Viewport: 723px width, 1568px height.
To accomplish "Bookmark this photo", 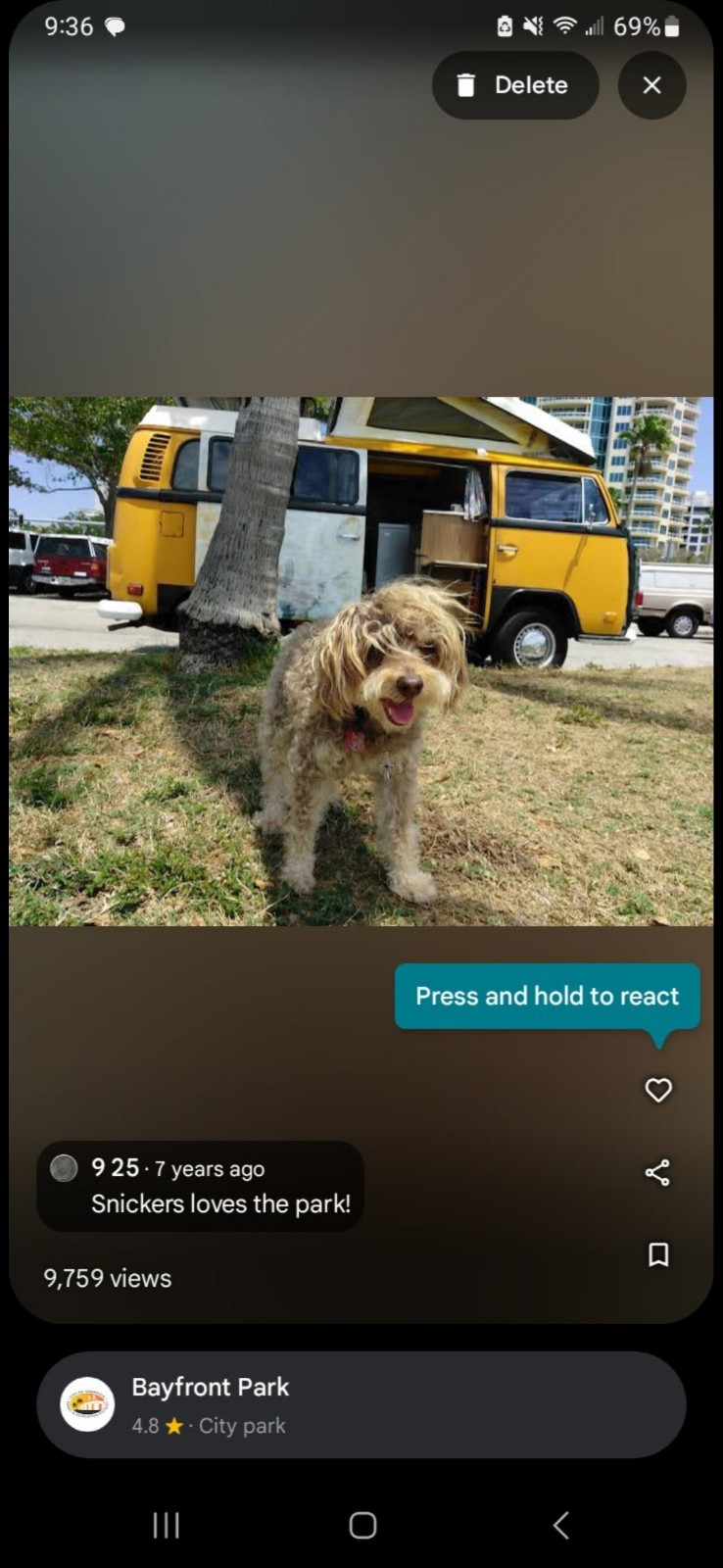I will 658,1254.
